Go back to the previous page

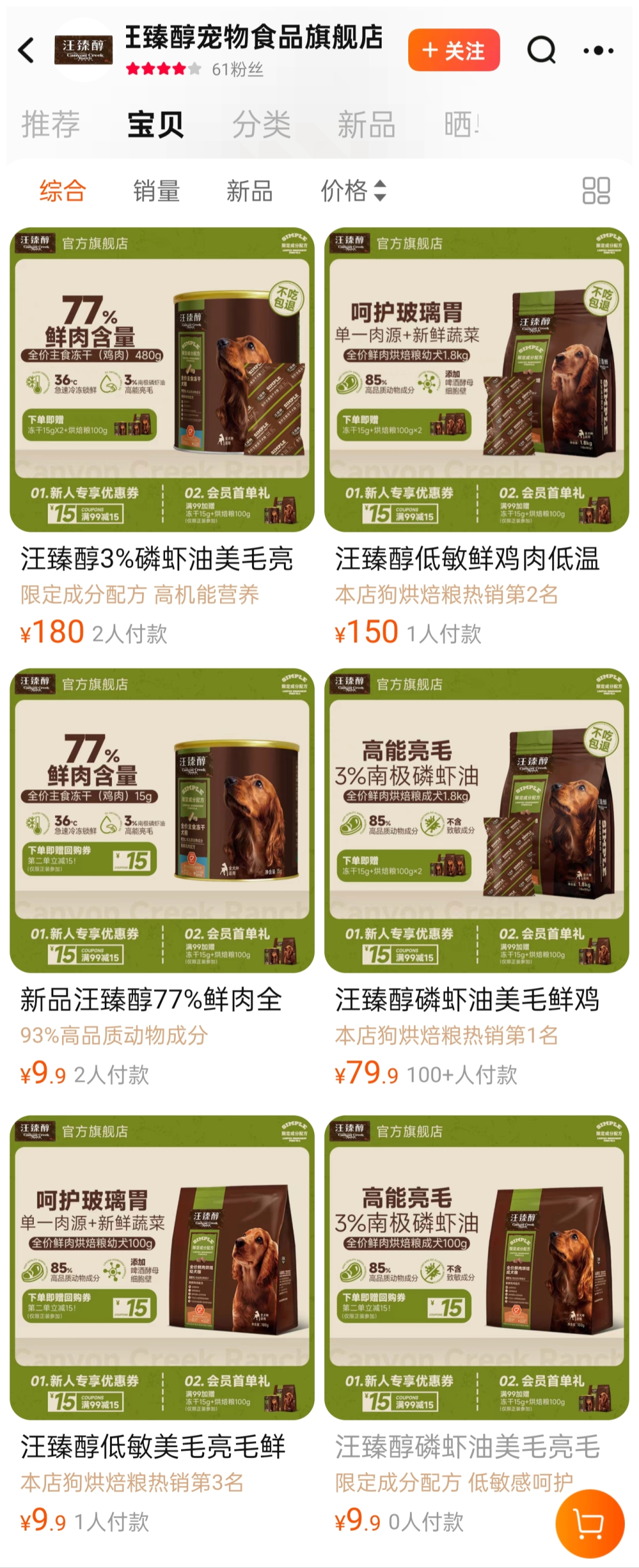pos(25,50)
